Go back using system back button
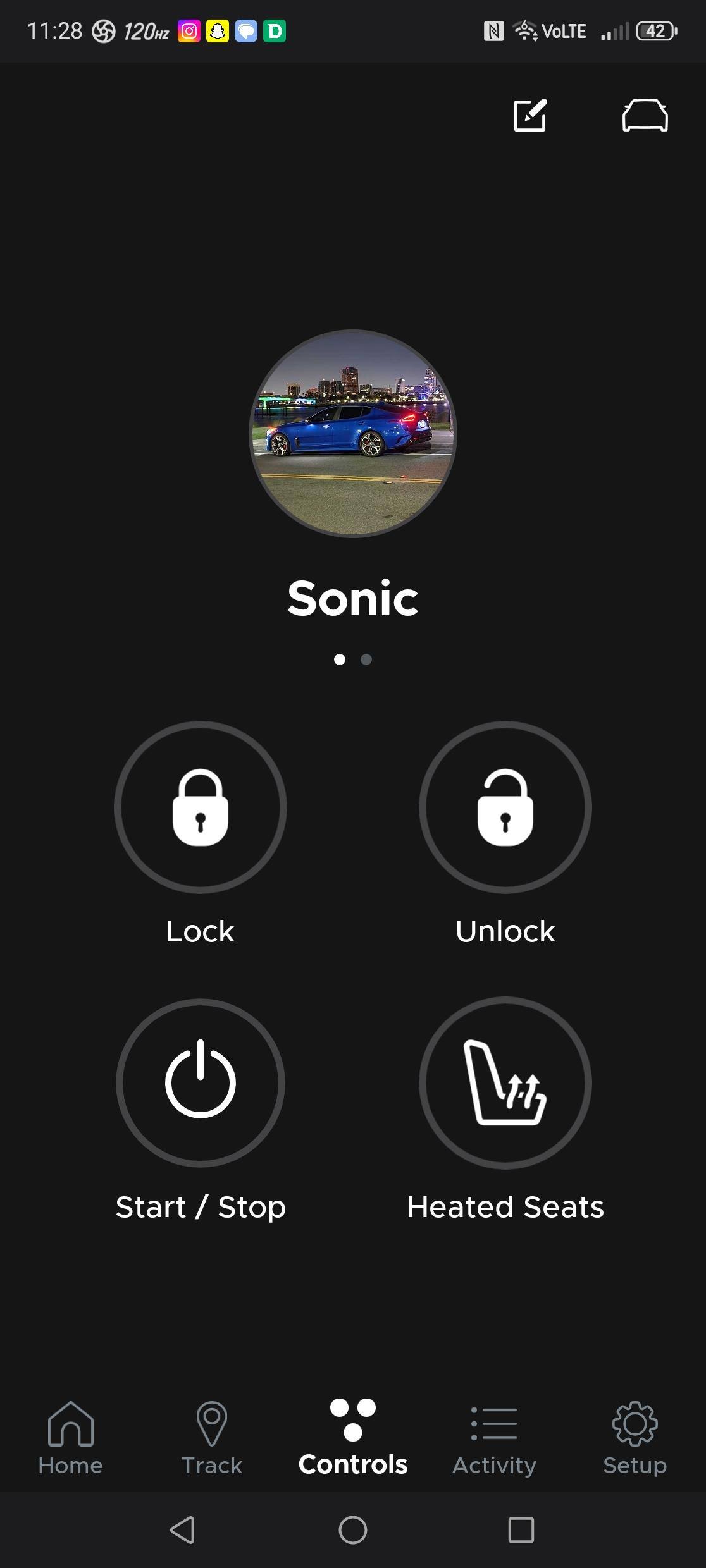The width and height of the screenshot is (706, 1568). coord(183,1530)
